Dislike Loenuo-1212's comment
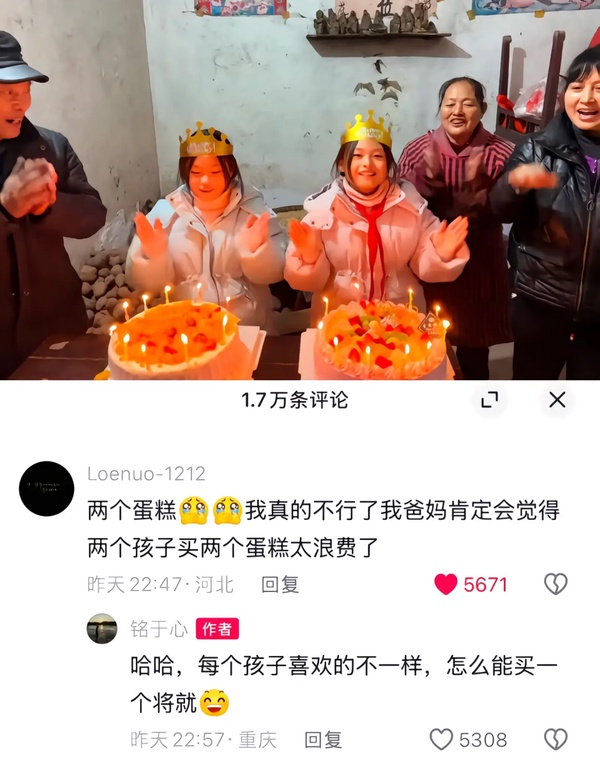This screenshot has width=600, height=761. (555, 585)
